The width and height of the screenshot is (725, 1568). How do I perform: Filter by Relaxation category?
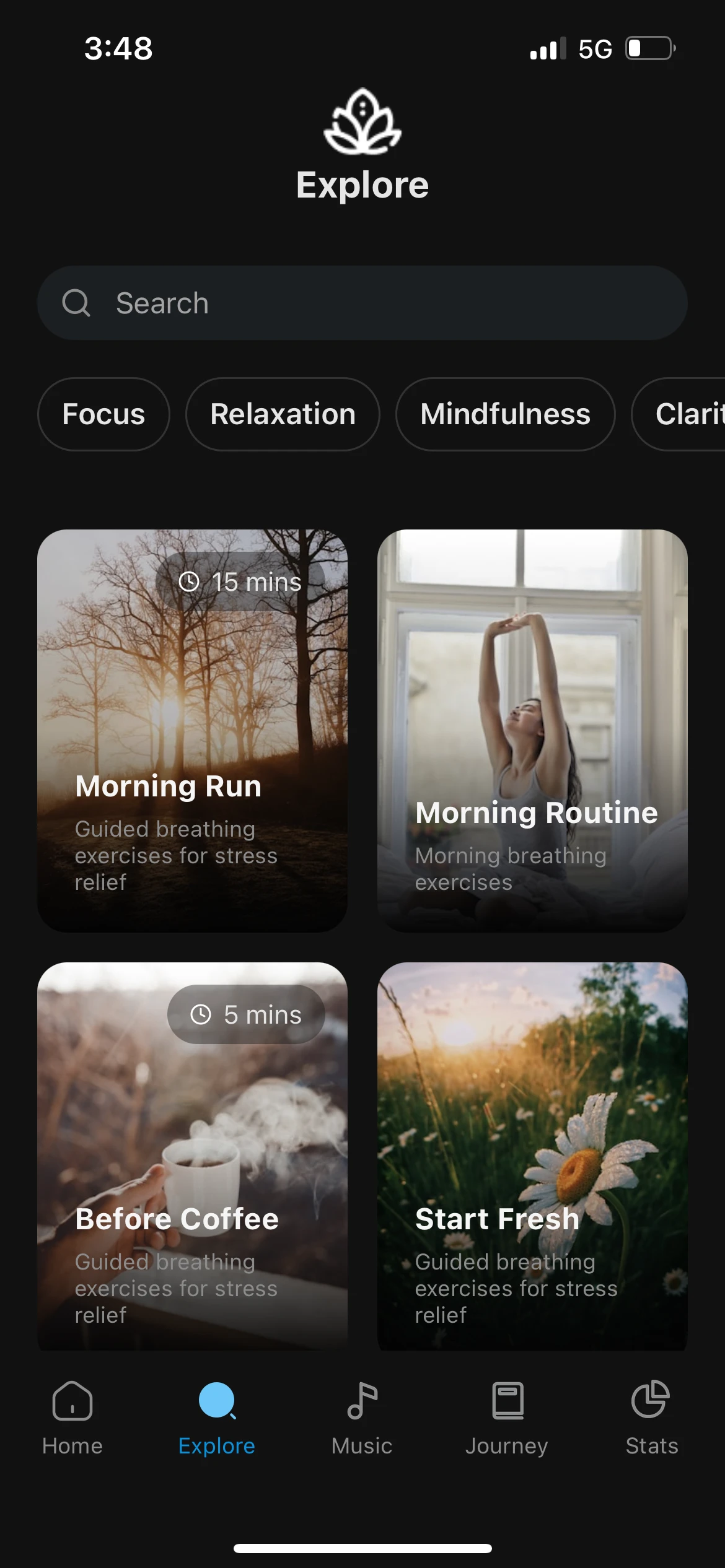(x=283, y=414)
